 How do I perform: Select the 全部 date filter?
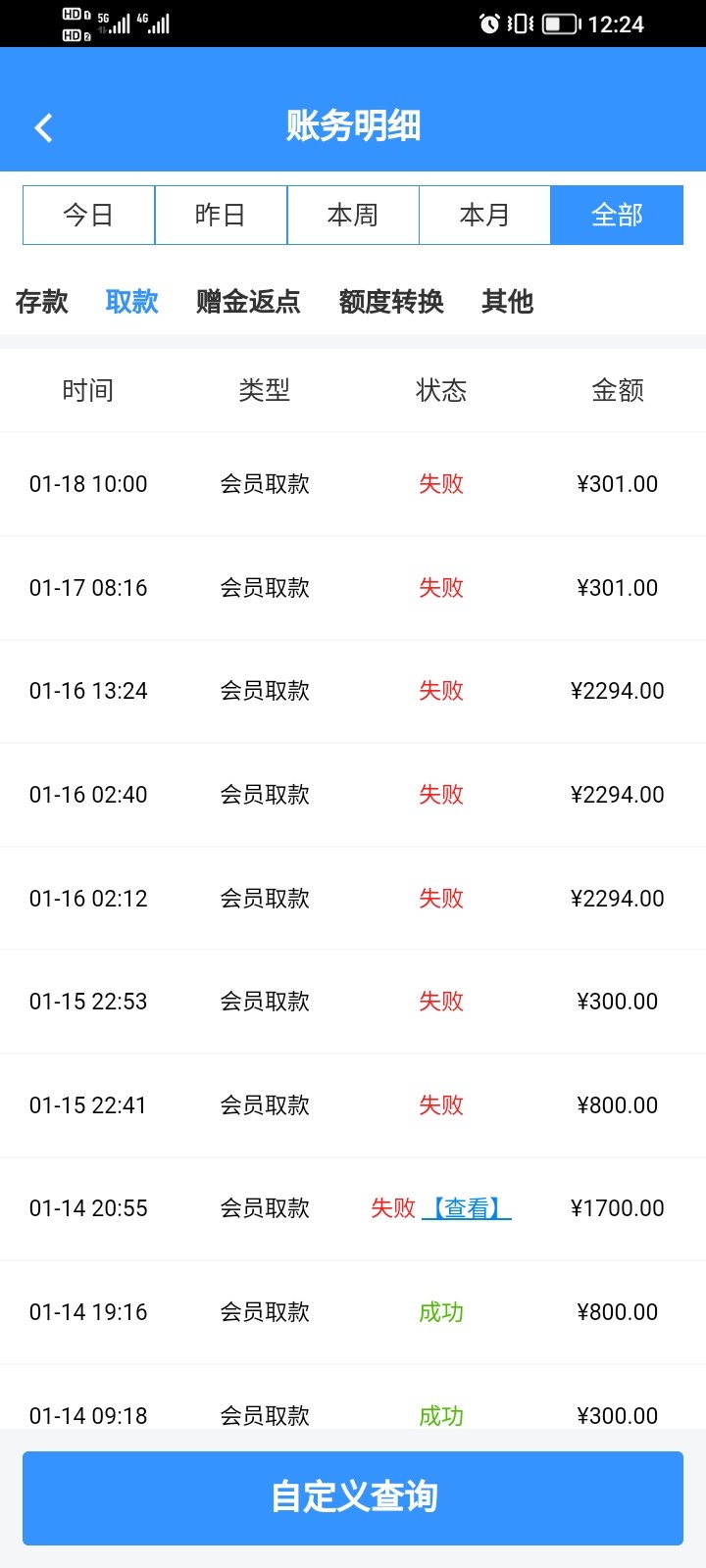click(x=617, y=215)
